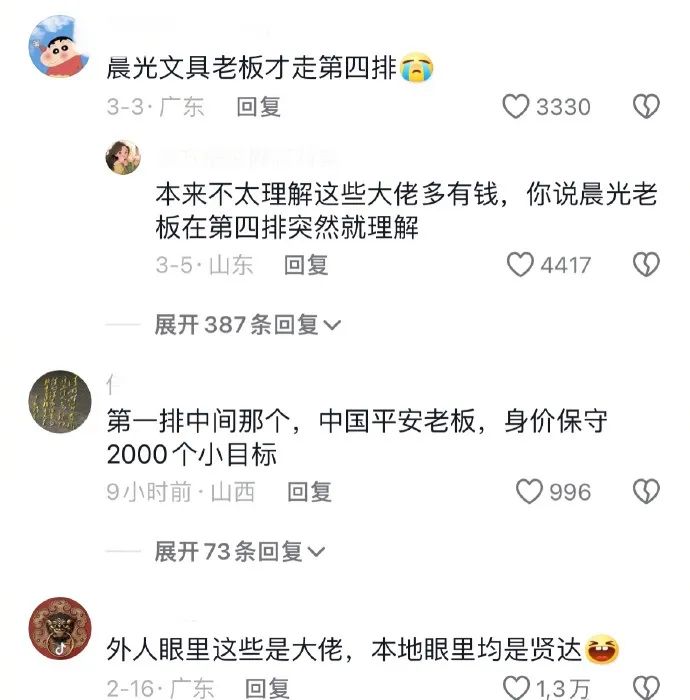Like the 中国平安老板 comment
Screen dimensions: 690x700
click(529, 491)
